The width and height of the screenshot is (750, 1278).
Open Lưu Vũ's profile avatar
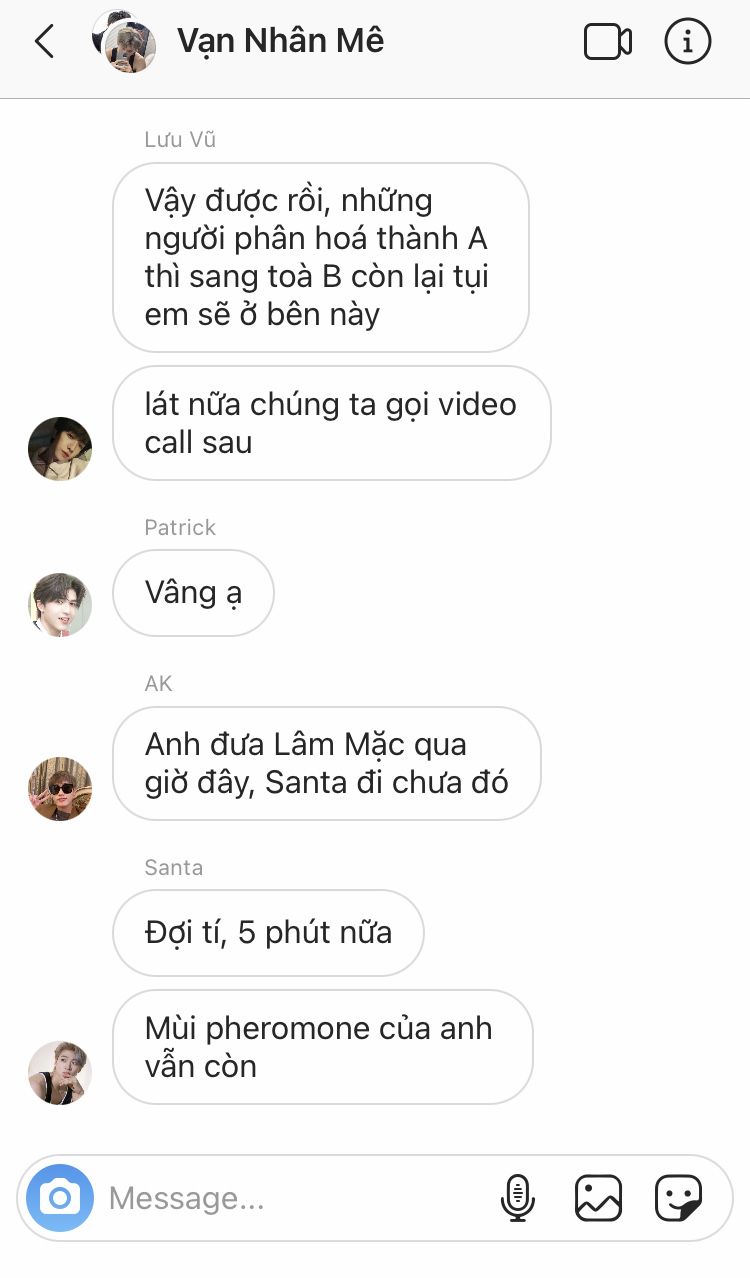coord(60,449)
